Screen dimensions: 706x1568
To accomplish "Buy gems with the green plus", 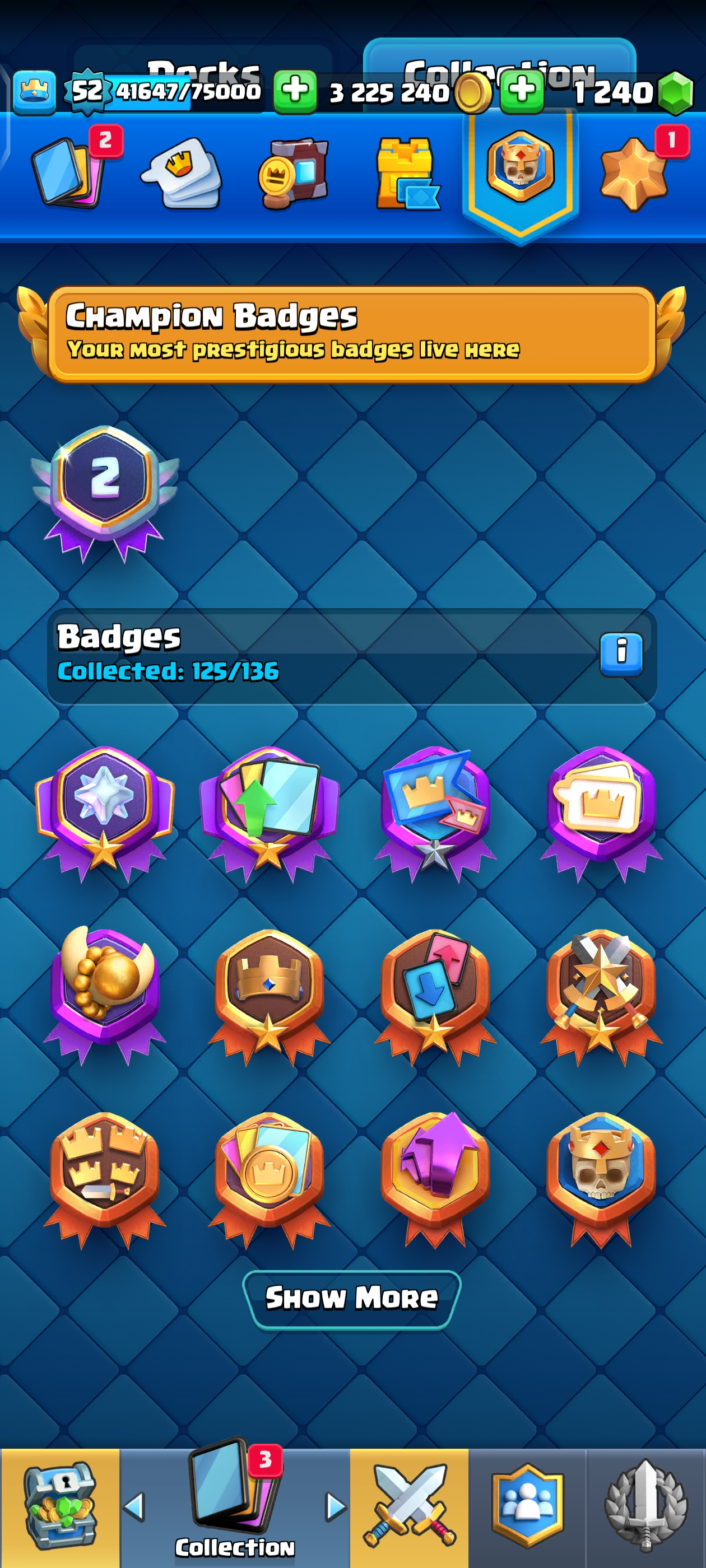I will [522, 91].
